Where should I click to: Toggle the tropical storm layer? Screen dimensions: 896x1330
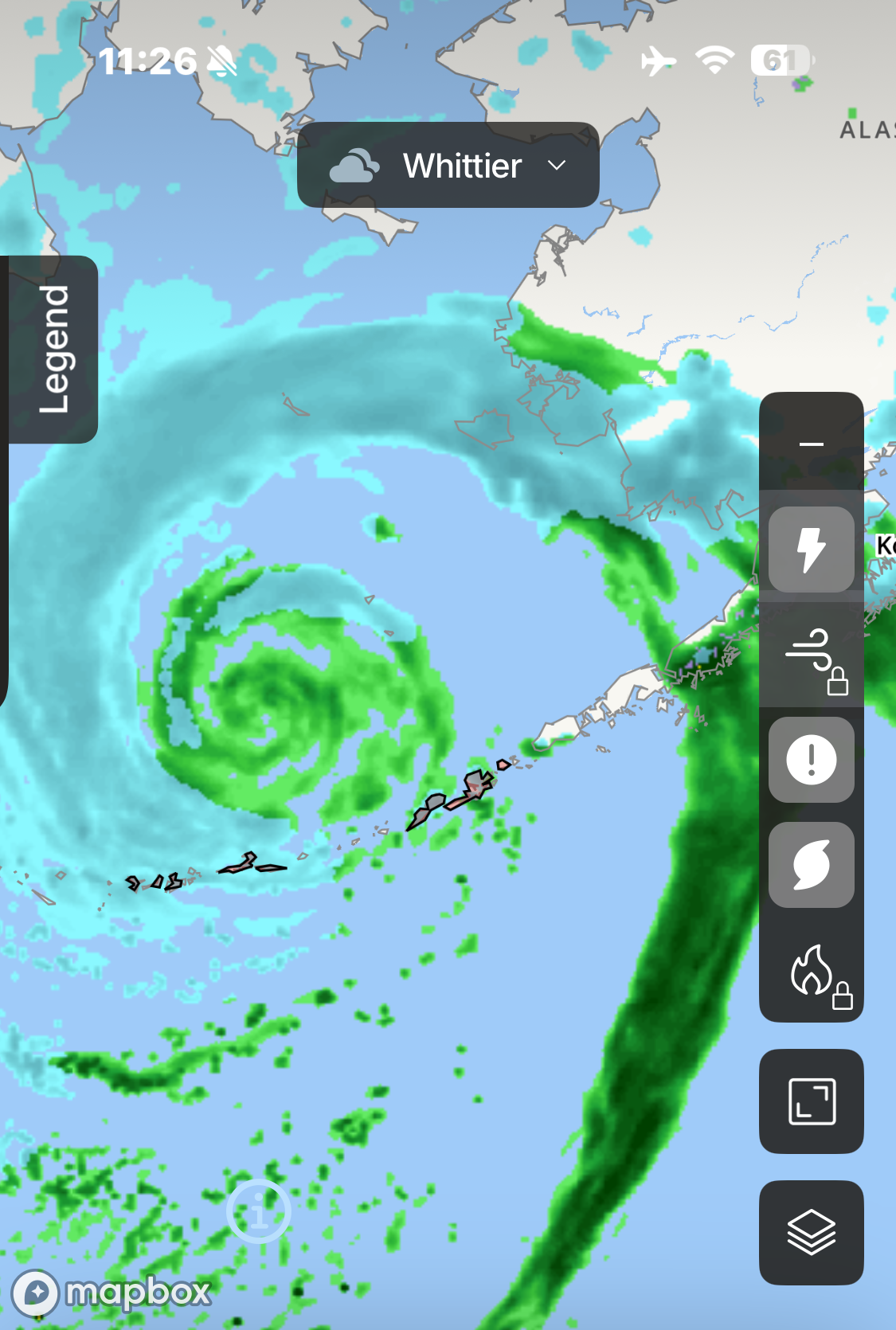(x=811, y=865)
